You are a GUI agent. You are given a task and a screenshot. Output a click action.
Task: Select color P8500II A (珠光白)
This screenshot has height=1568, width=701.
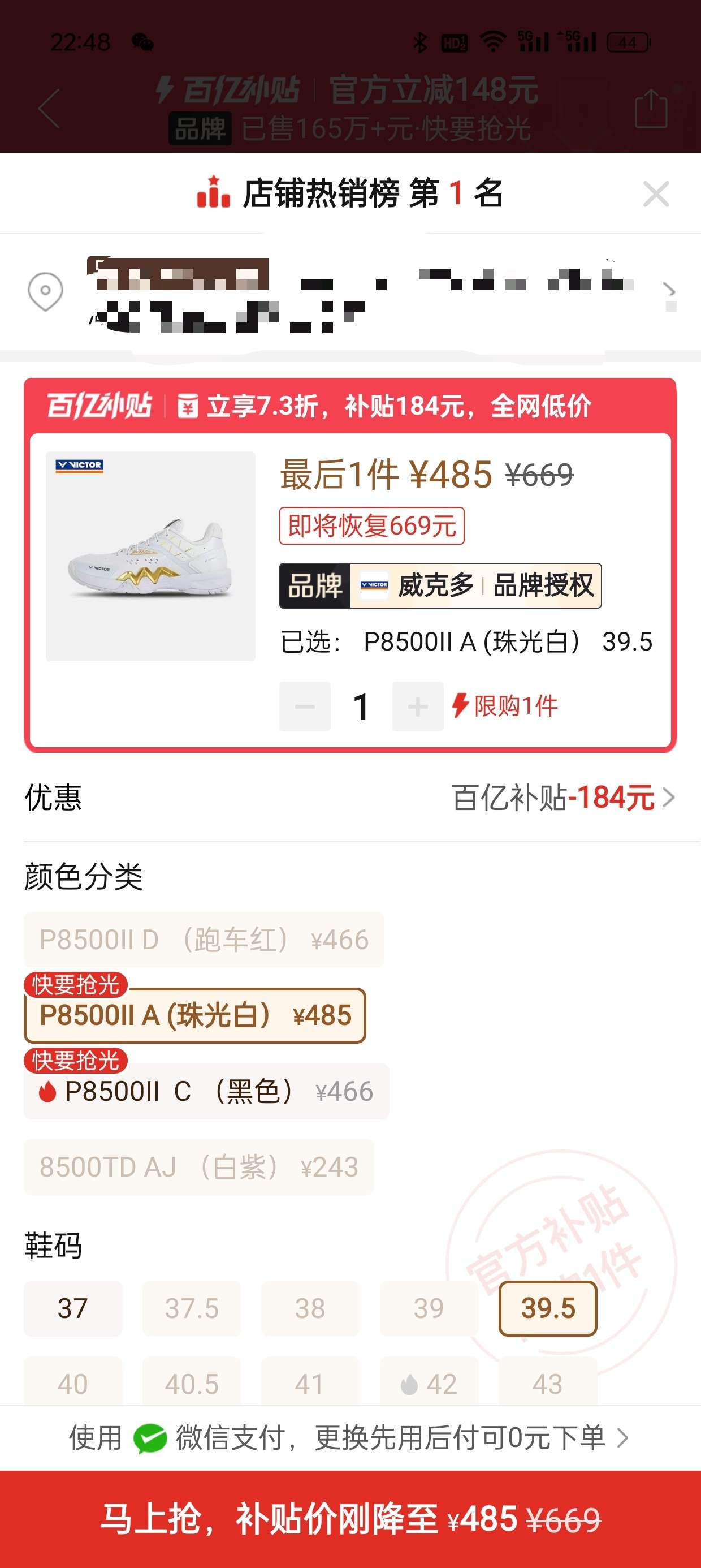pyautogui.click(x=194, y=1015)
